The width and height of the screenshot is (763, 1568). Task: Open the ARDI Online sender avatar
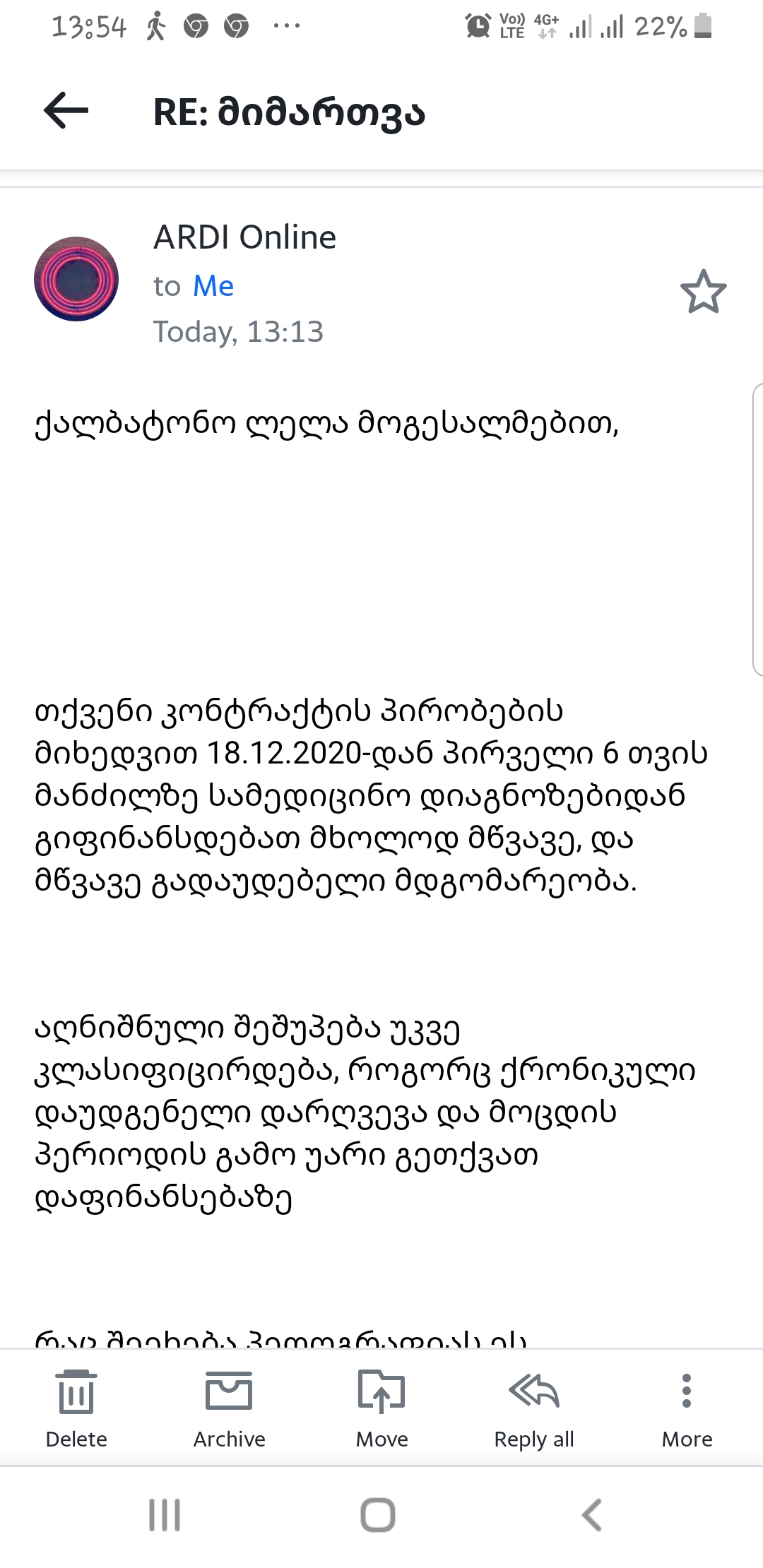[x=76, y=279]
